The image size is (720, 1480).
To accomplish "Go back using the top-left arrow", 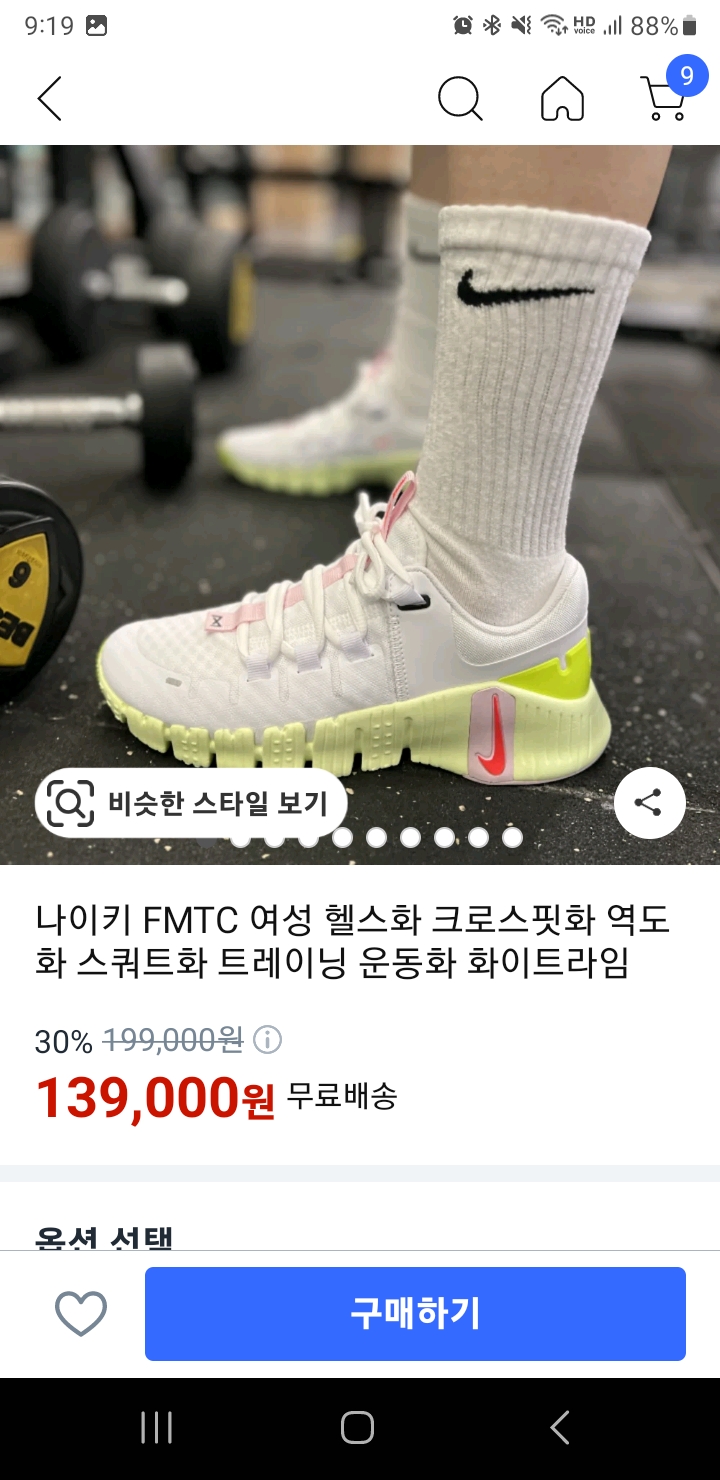I will (49, 99).
